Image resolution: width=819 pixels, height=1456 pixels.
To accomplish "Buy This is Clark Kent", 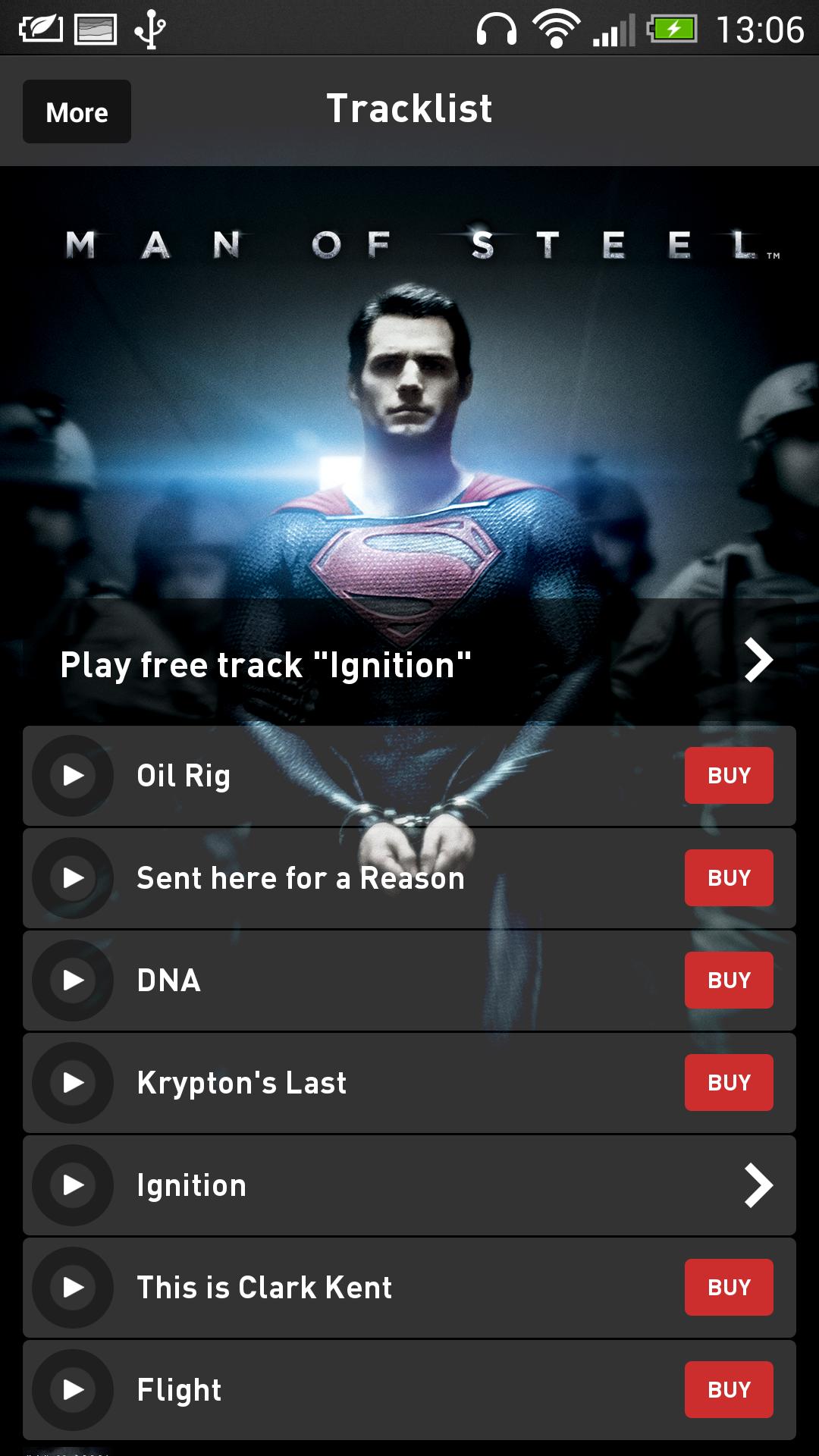I will coord(728,1288).
